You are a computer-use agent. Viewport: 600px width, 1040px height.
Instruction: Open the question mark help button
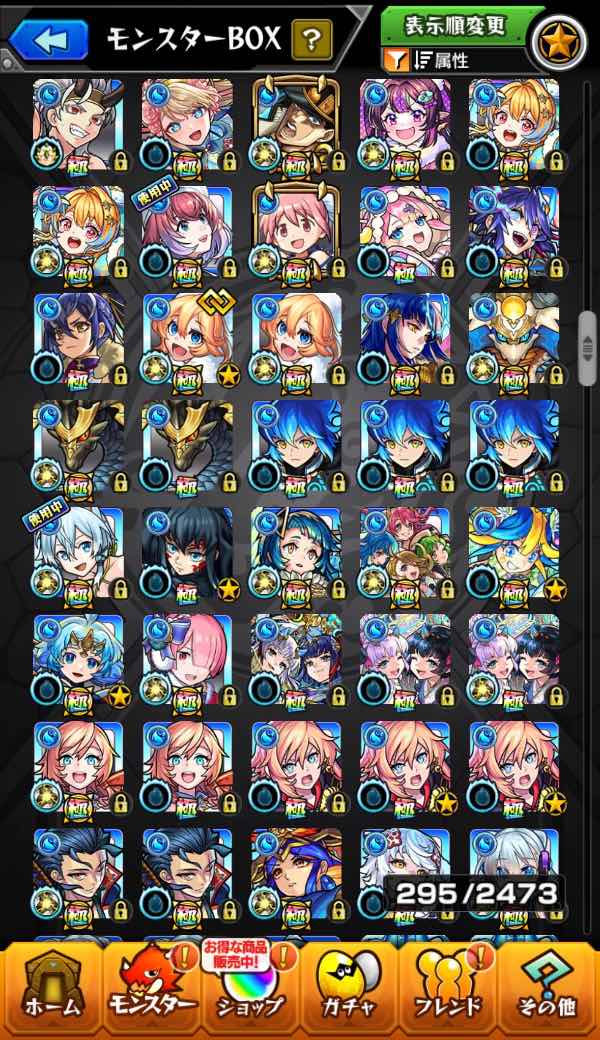point(311,40)
